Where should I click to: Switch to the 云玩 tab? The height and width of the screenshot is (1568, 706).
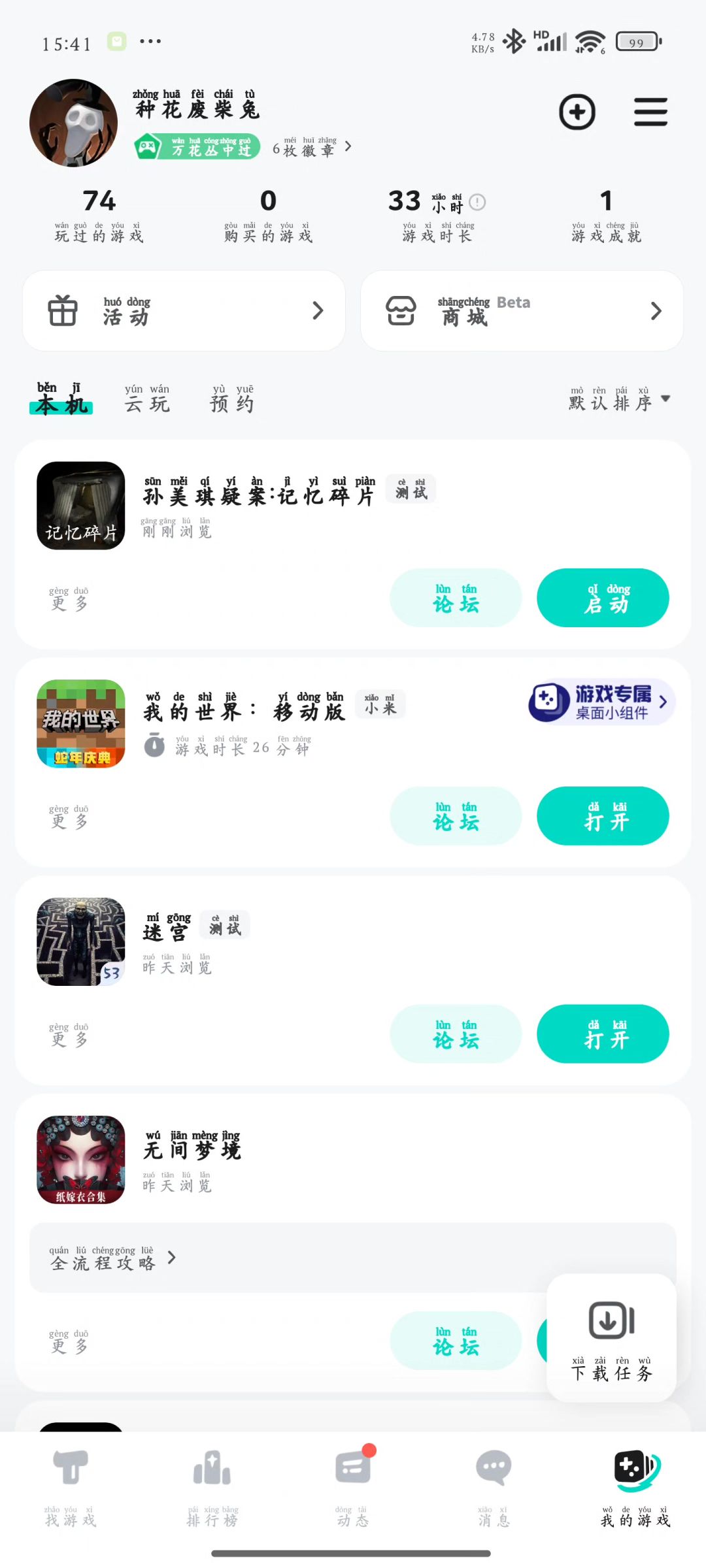click(x=147, y=399)
